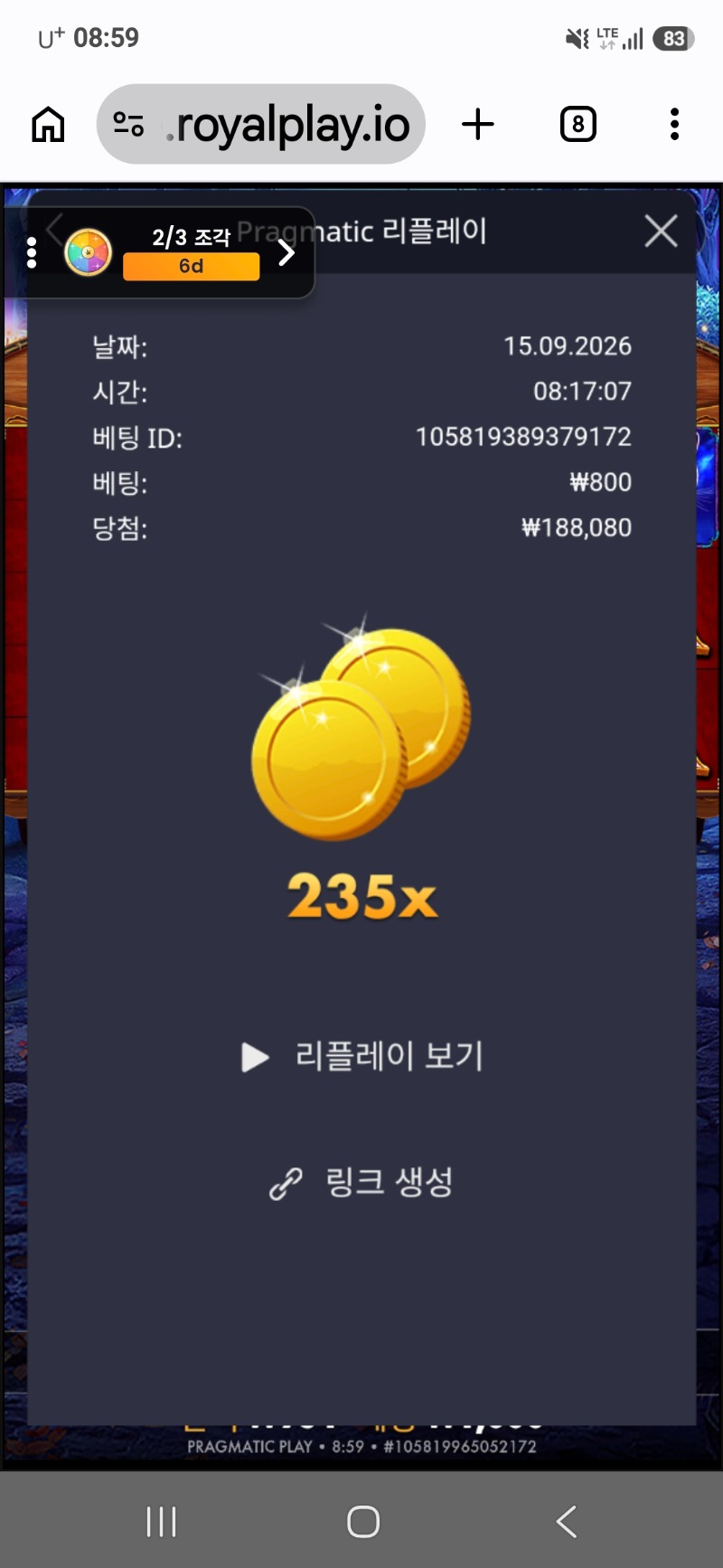723x1568 pixels.
Task: Expand the 2/3 조각 wheel widget arrow
Action: [286, 252]
